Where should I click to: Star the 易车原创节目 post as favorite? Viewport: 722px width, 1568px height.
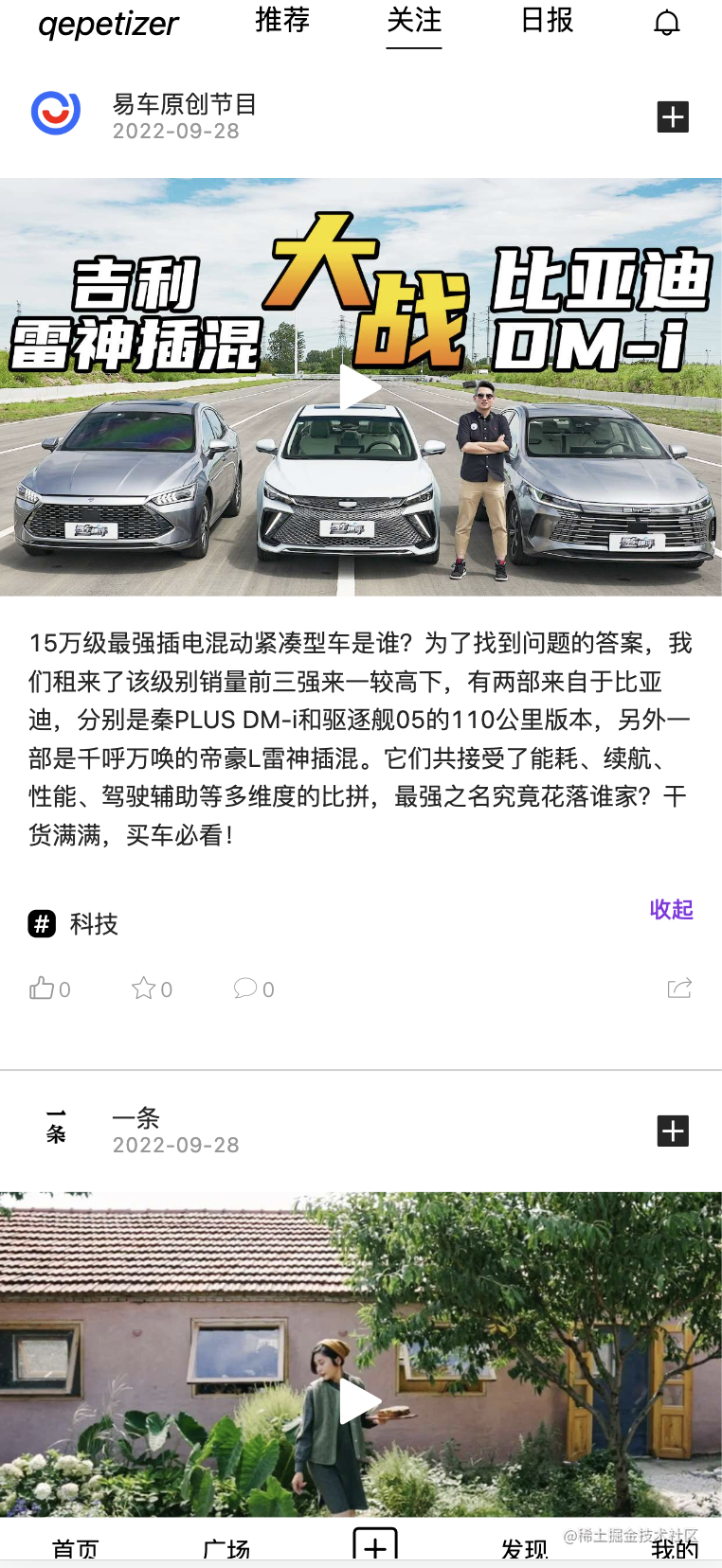(x=152, y=989)
